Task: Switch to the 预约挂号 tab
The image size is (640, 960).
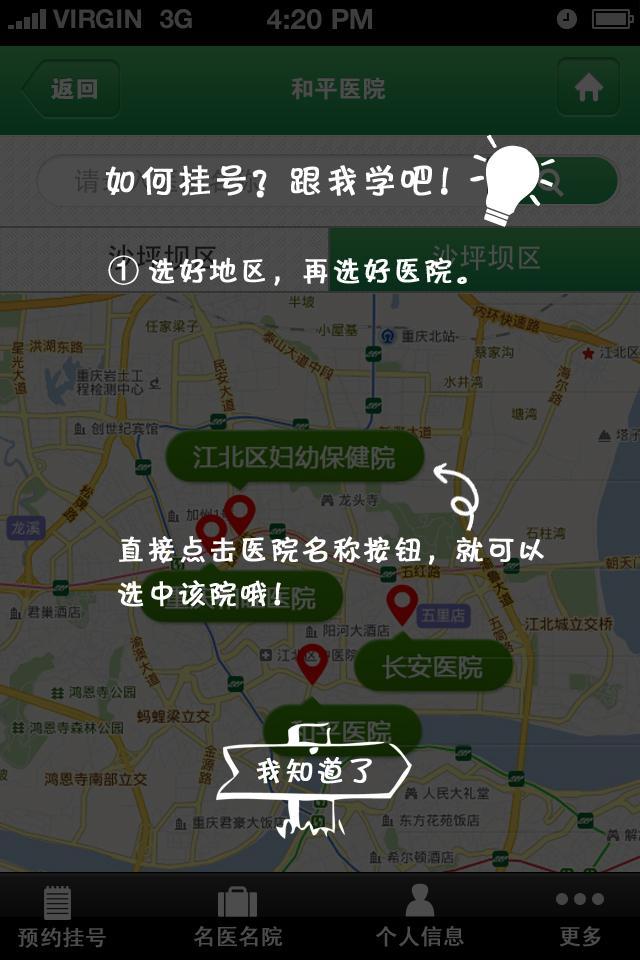Action: tap(62, 916)
